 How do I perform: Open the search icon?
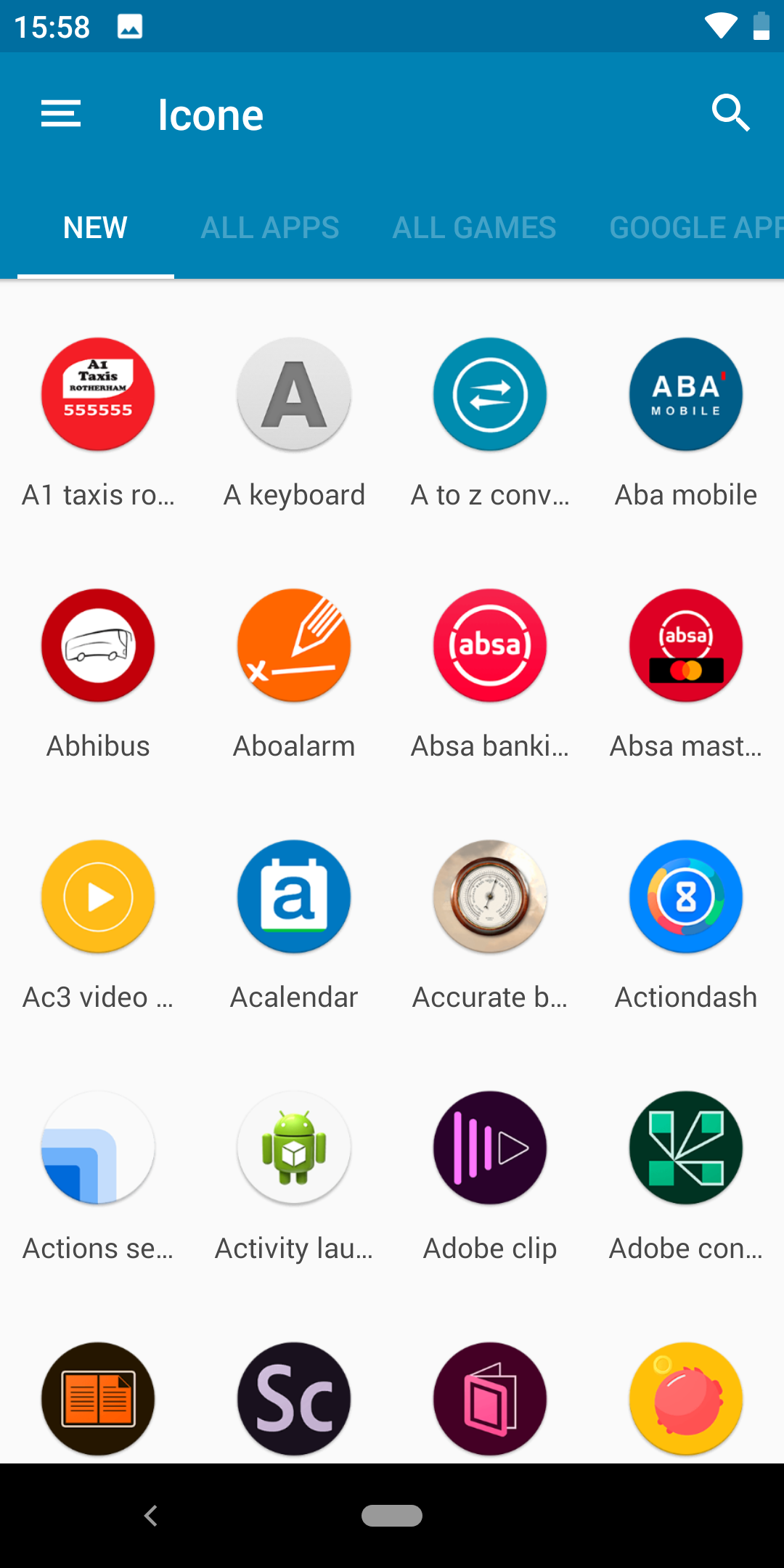pyautogui.click(x=730, y=113)
